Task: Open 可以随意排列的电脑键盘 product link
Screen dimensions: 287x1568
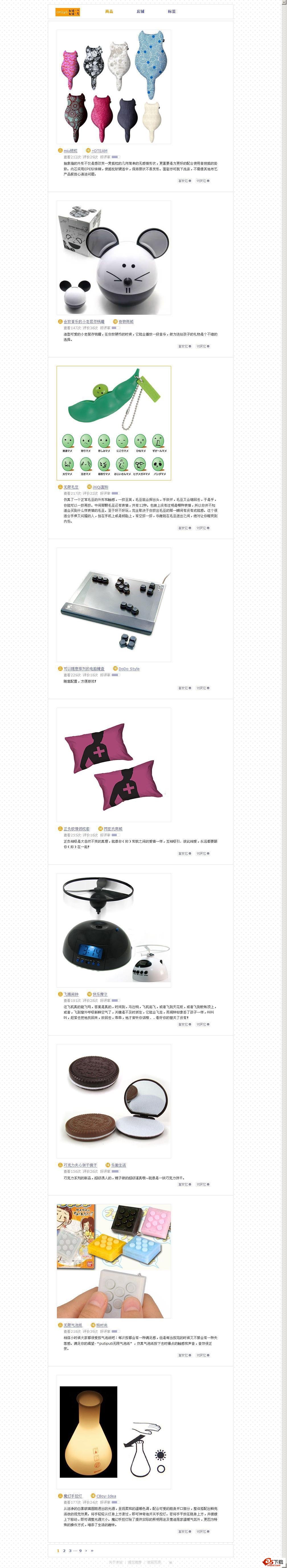Action: point(84,668)
